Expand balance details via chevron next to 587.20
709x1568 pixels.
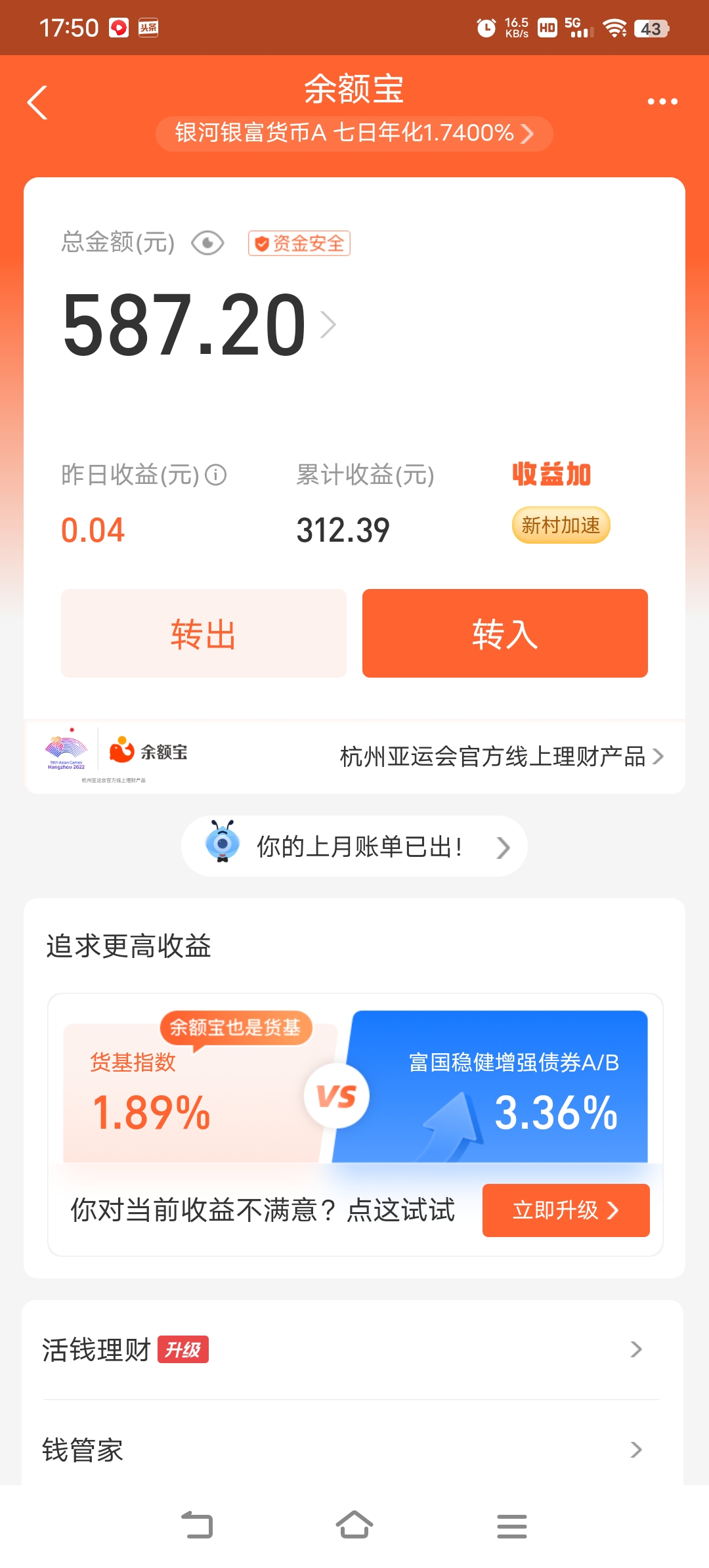pos(328,324)
